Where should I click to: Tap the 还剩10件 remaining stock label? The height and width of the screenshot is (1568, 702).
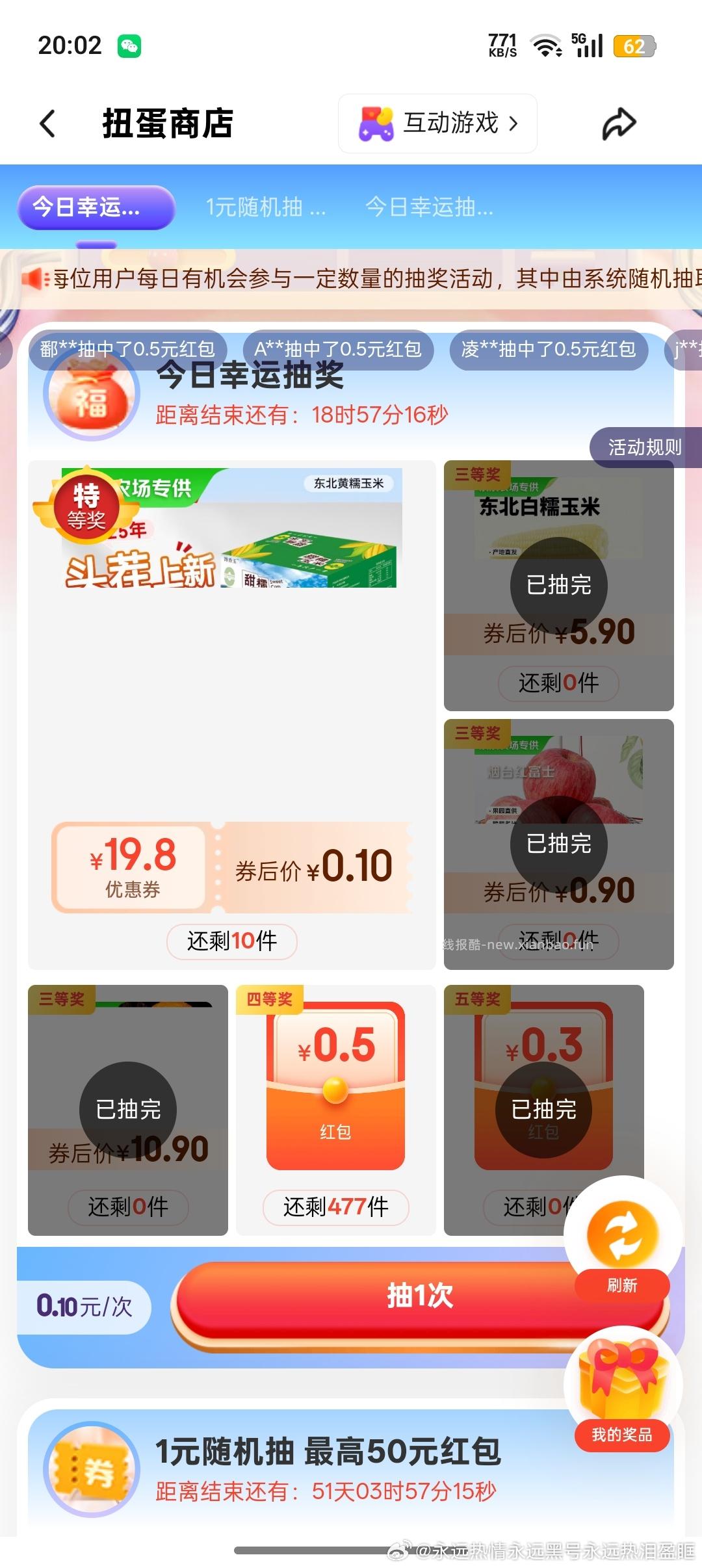232,941
